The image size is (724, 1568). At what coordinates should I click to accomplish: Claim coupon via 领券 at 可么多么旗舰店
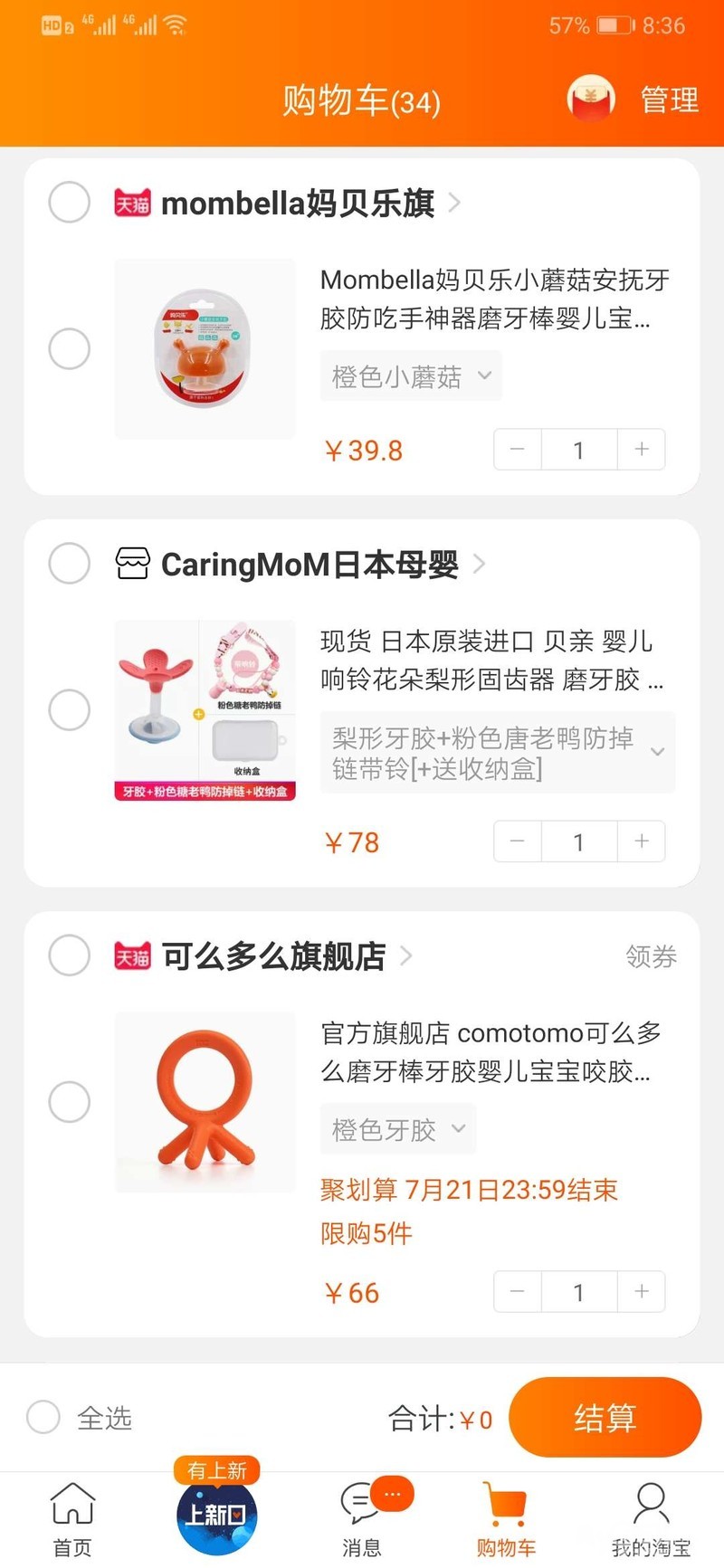[x=651, y=956]
